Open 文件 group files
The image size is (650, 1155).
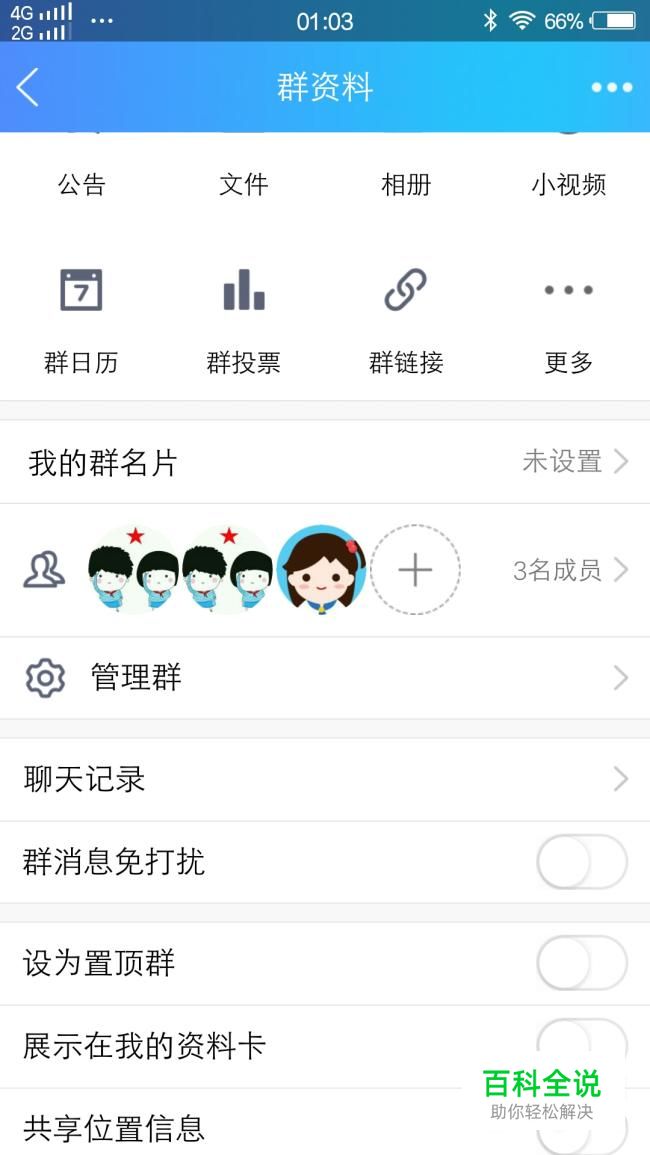coord(243,184)
